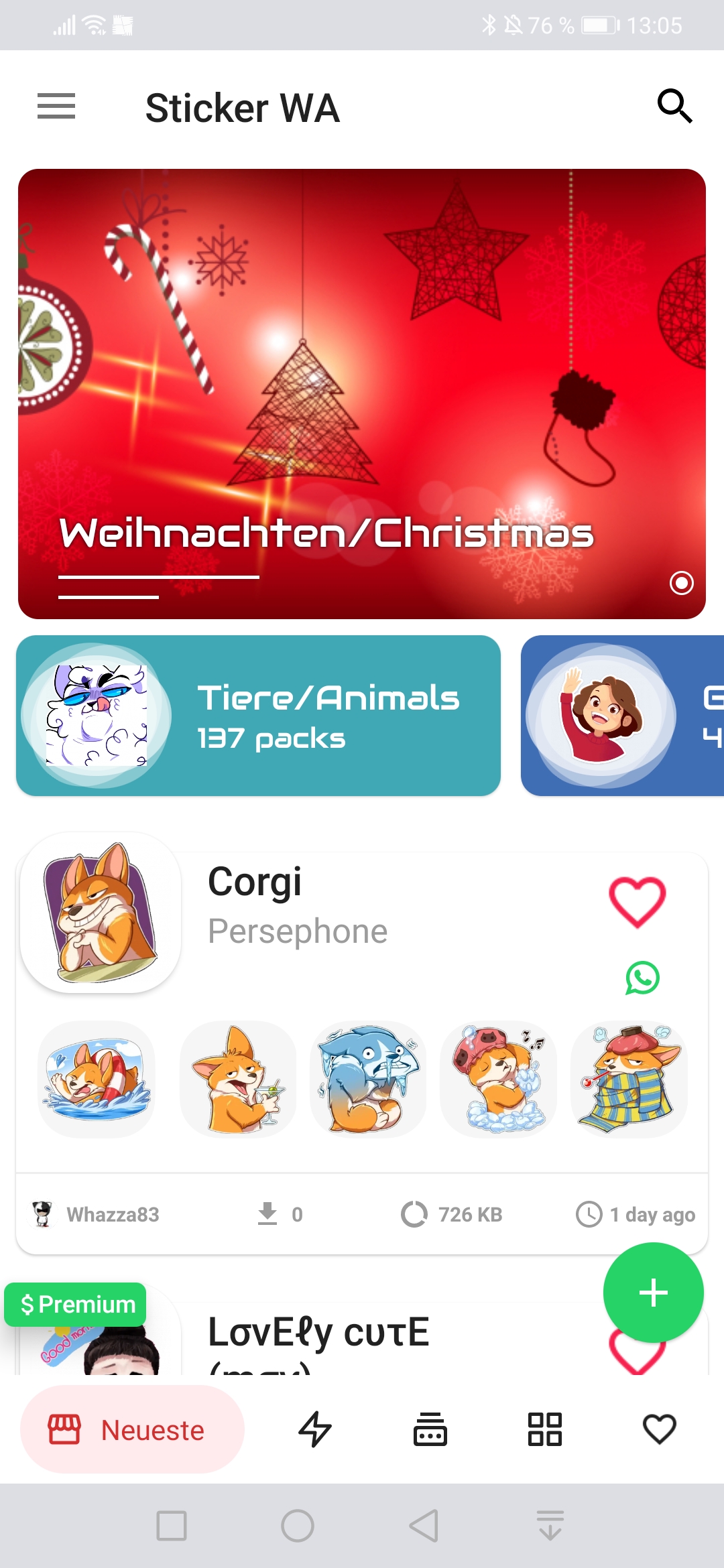Image resolution: width=724 pixels, height=1568 pixels.
Task: Switch to the favorites heart tab
Action: 659,1430
